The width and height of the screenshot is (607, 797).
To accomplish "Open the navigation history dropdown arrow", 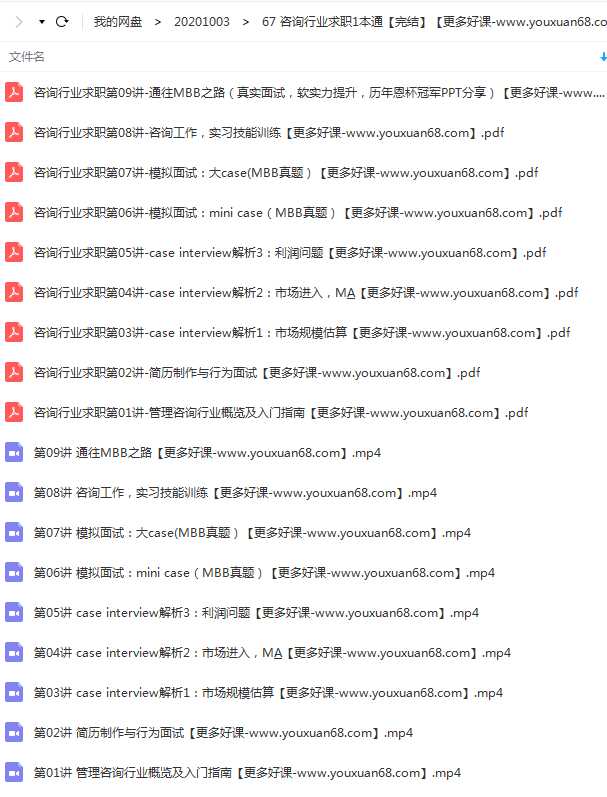I will [42, 21].
